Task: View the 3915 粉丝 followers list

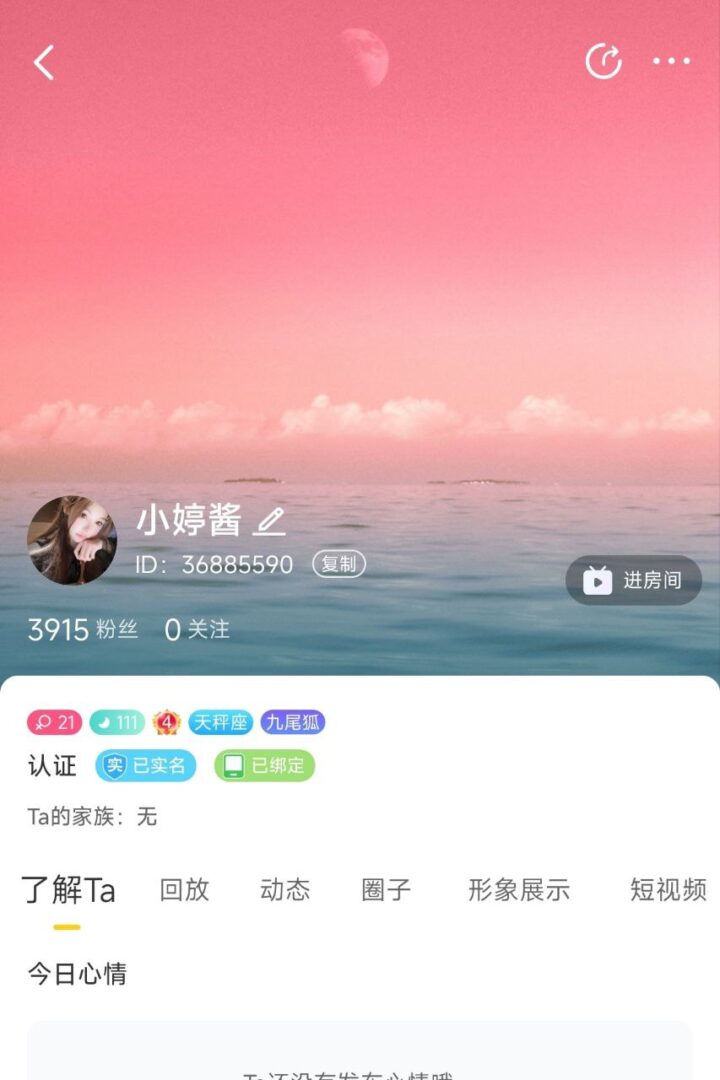Action: click(x=82, y=630)
